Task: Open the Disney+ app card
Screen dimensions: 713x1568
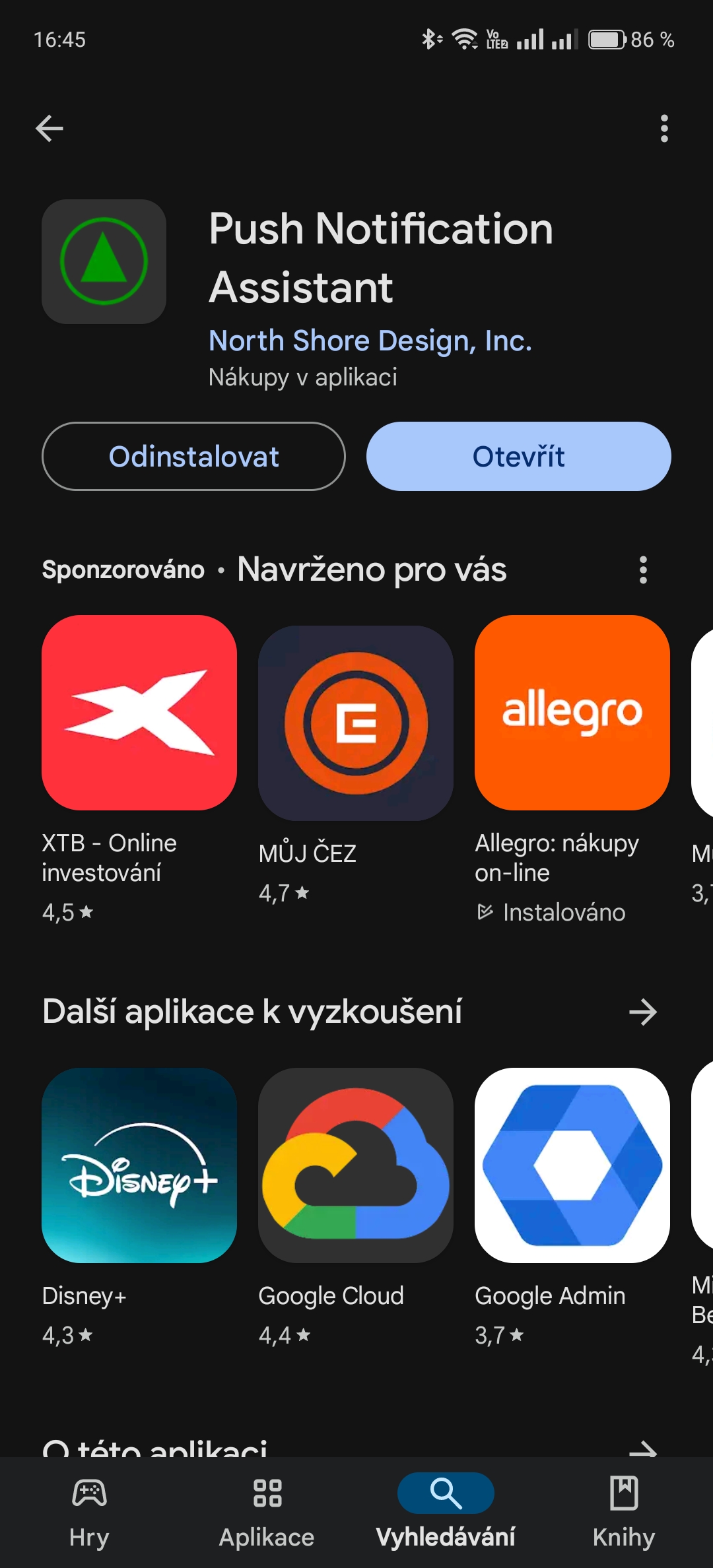Action: 139,1208
